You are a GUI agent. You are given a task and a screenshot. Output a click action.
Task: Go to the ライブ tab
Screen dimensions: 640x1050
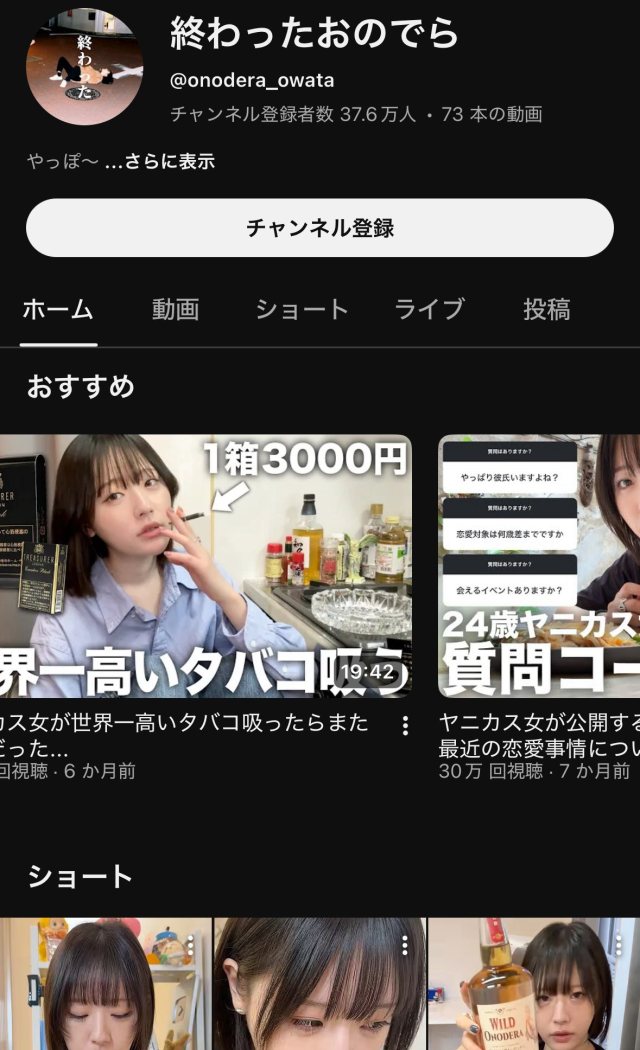tap(430, 310)
